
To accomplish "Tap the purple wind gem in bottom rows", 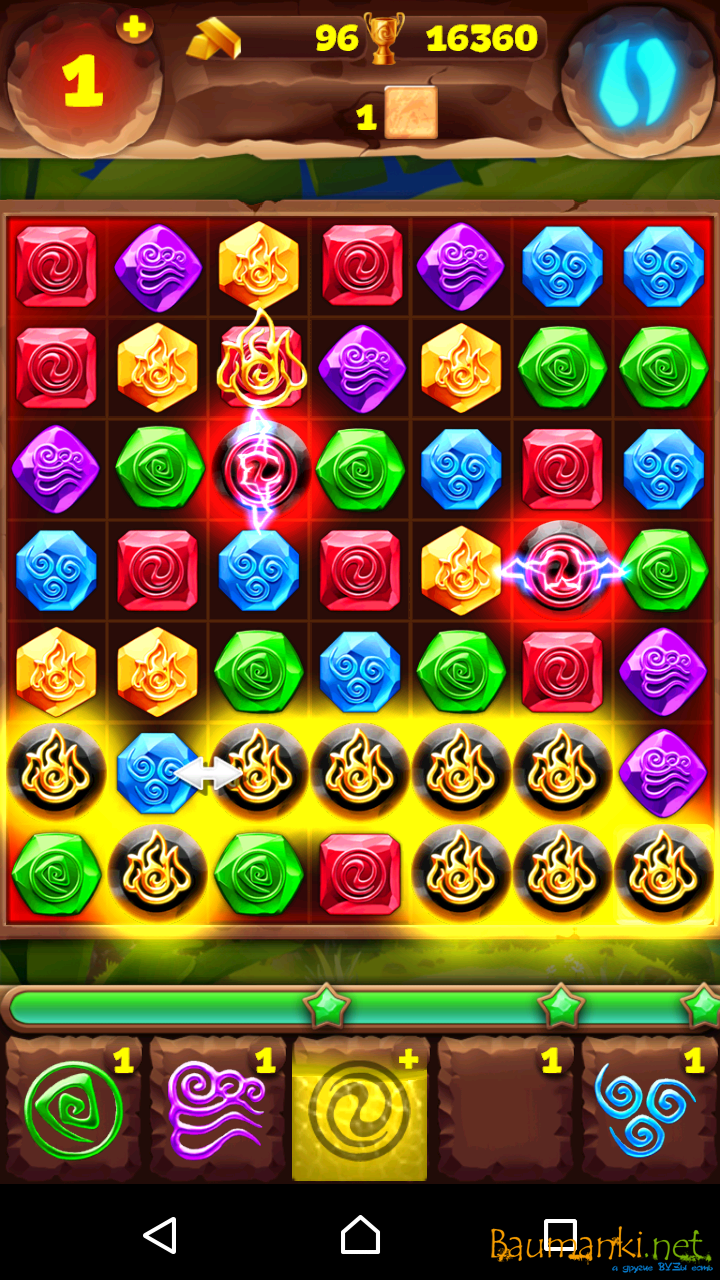I will pos(662,771).
